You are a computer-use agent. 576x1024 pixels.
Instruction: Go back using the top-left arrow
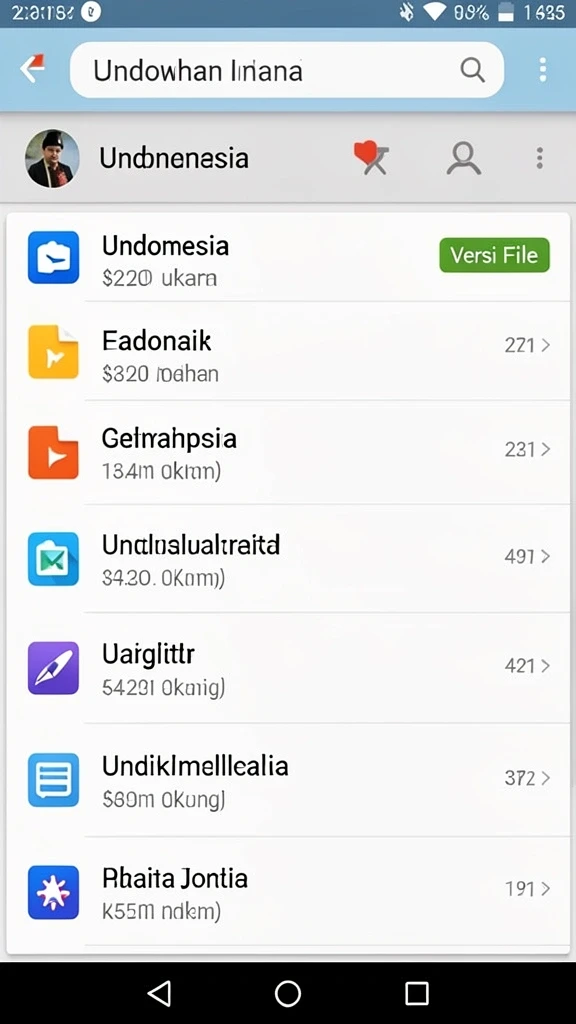[32, 69]
